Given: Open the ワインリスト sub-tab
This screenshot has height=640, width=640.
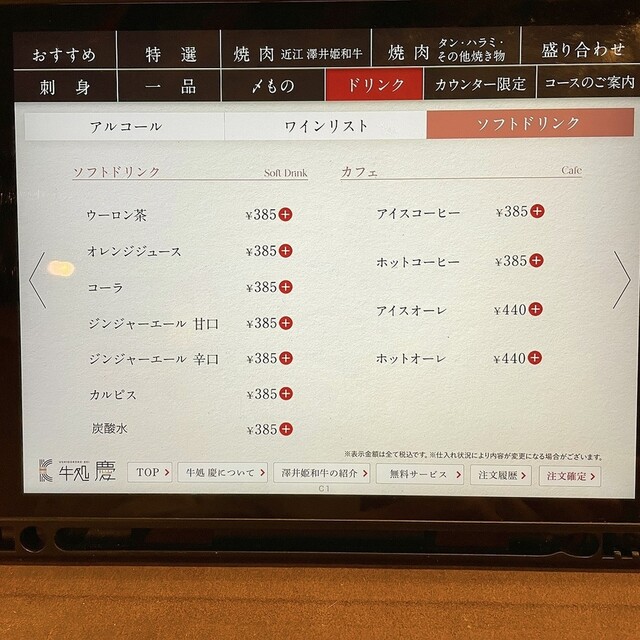Looking at the screenshot, I should tap(325, 126).
